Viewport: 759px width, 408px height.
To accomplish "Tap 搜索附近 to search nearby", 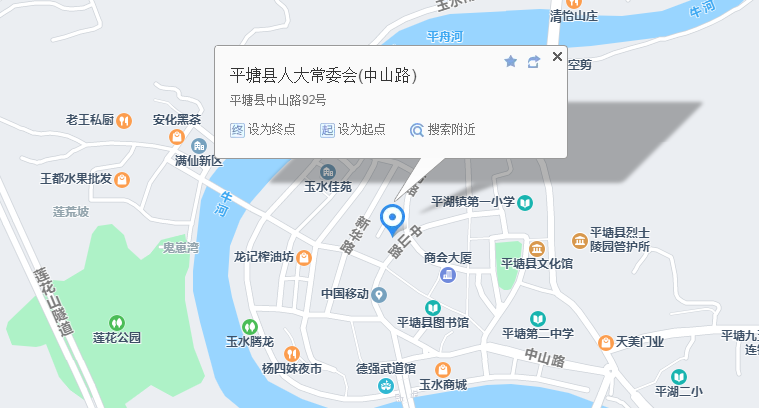I will 442,130.
